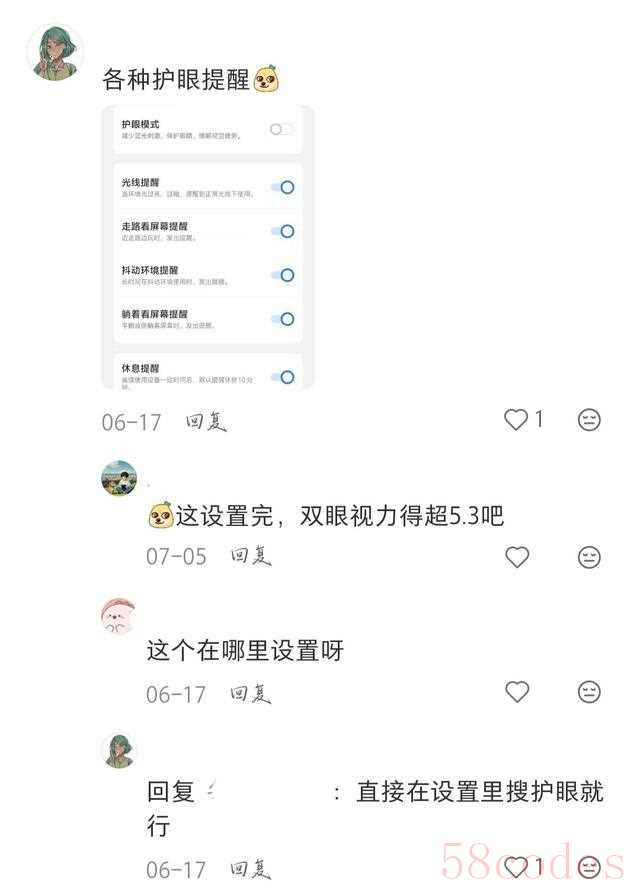Reply to the "各种护眼提醒" comment
This screenshot has width=640, height=892.
pyautogui.click(x=207, y=422)
